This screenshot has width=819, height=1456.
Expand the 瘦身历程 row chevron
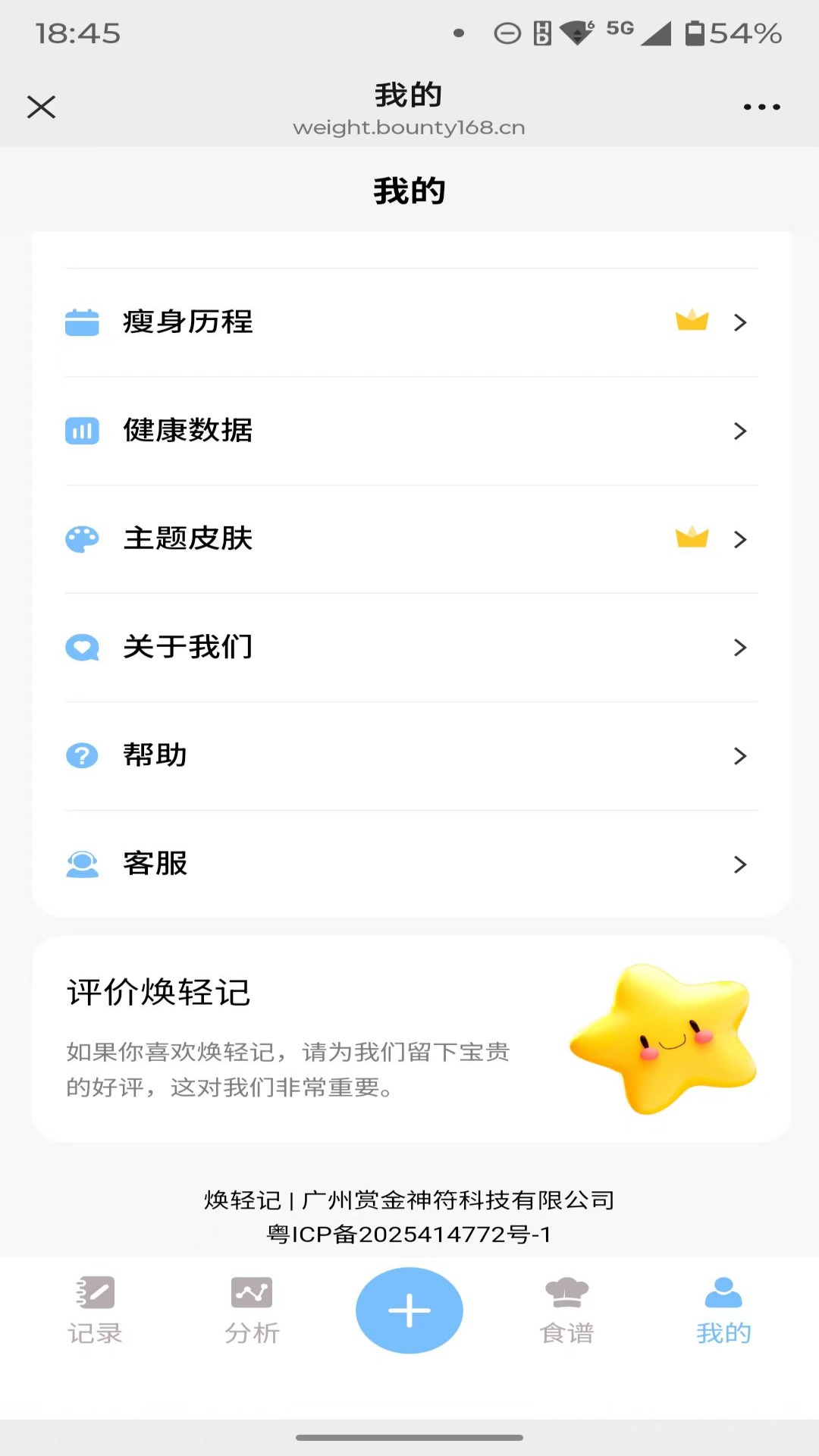point(739,322)
